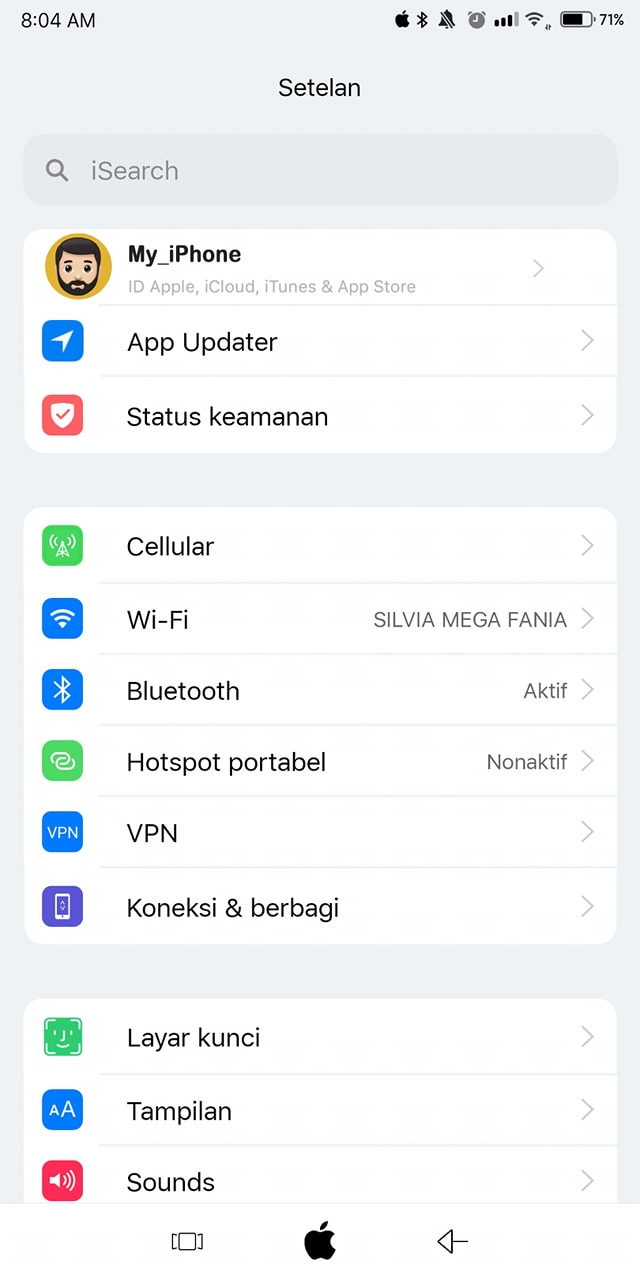
Task: Select the VPN row
Action: point(320,833)
